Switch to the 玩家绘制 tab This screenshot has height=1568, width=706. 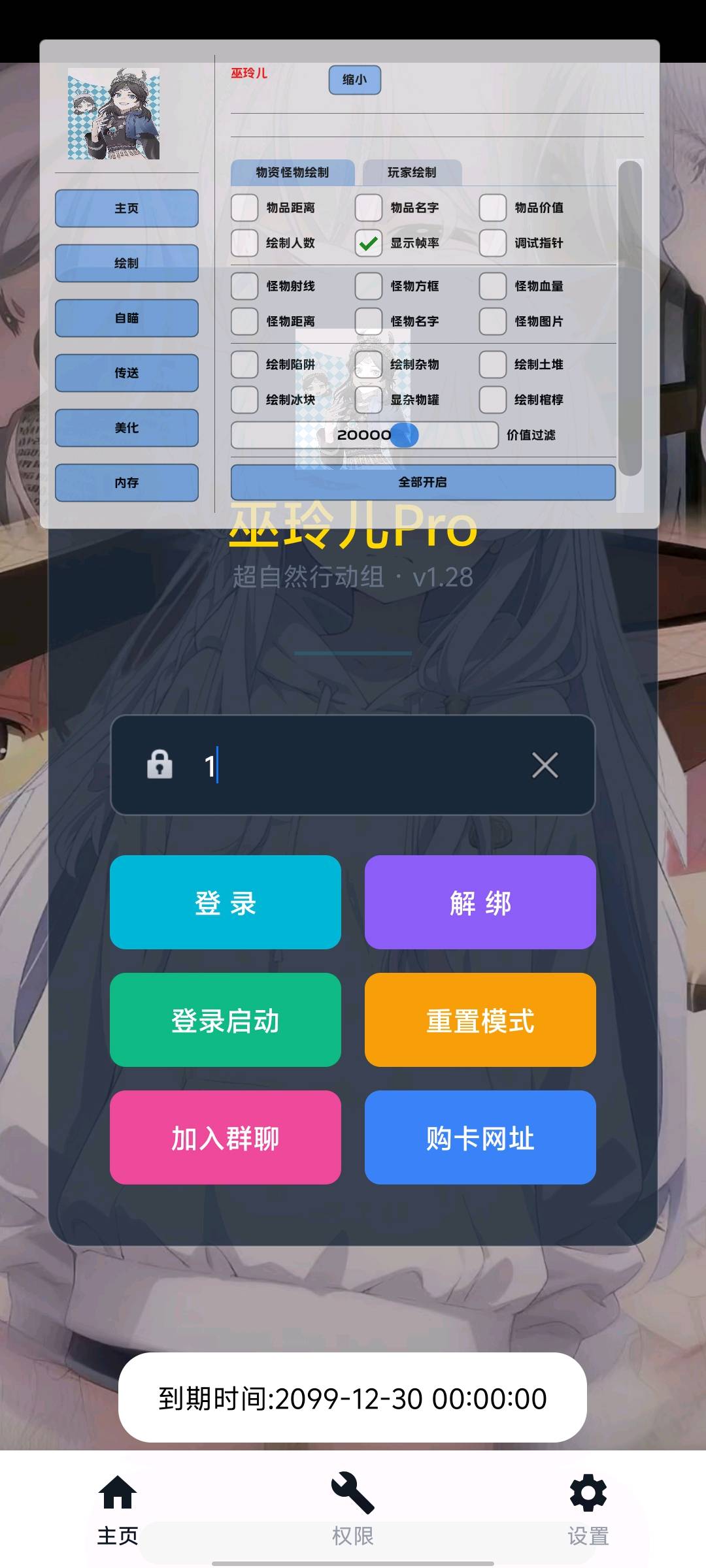coord(412,172)
